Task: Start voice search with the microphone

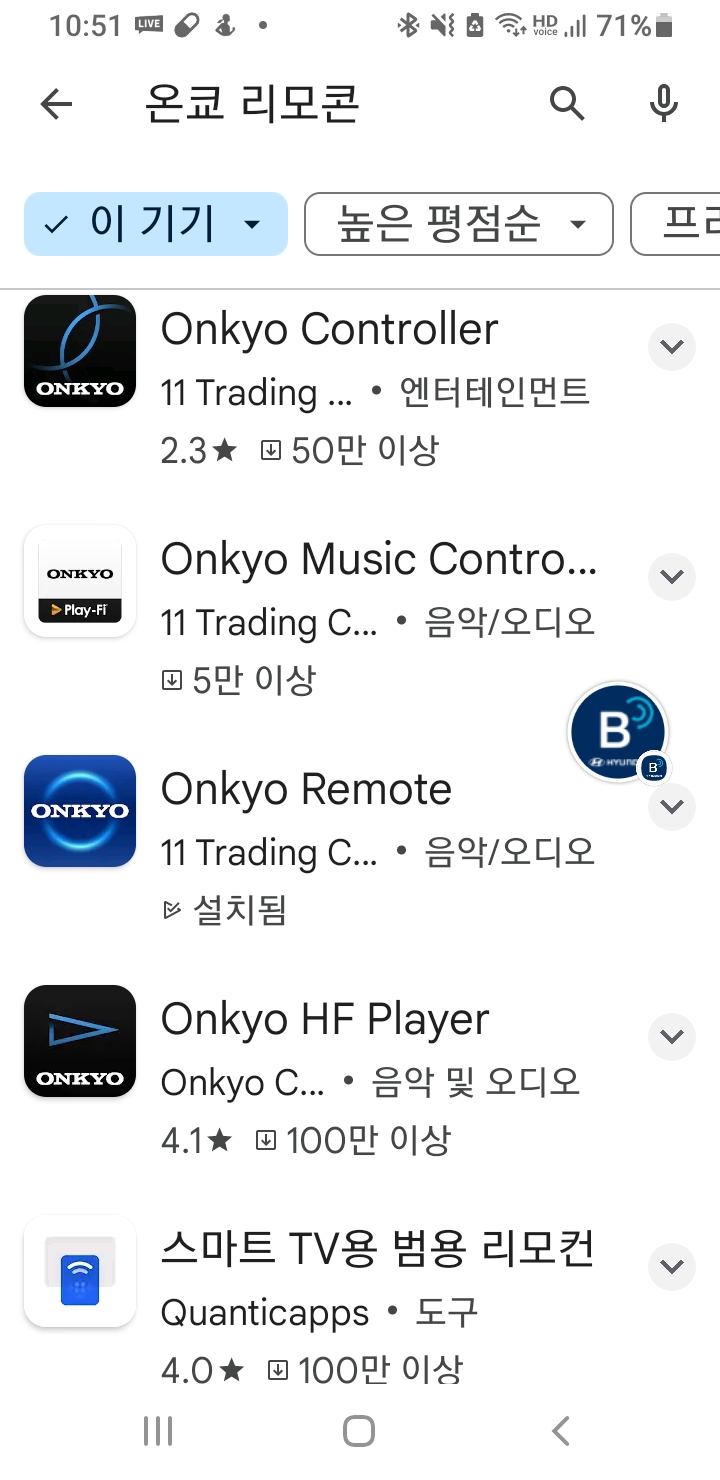Action: (x=663, y=104)
